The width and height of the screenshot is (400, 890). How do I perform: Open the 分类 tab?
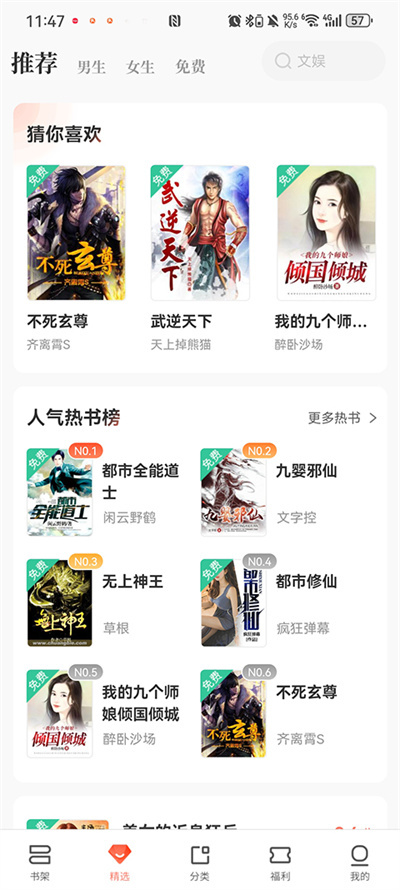coord(200,862)
